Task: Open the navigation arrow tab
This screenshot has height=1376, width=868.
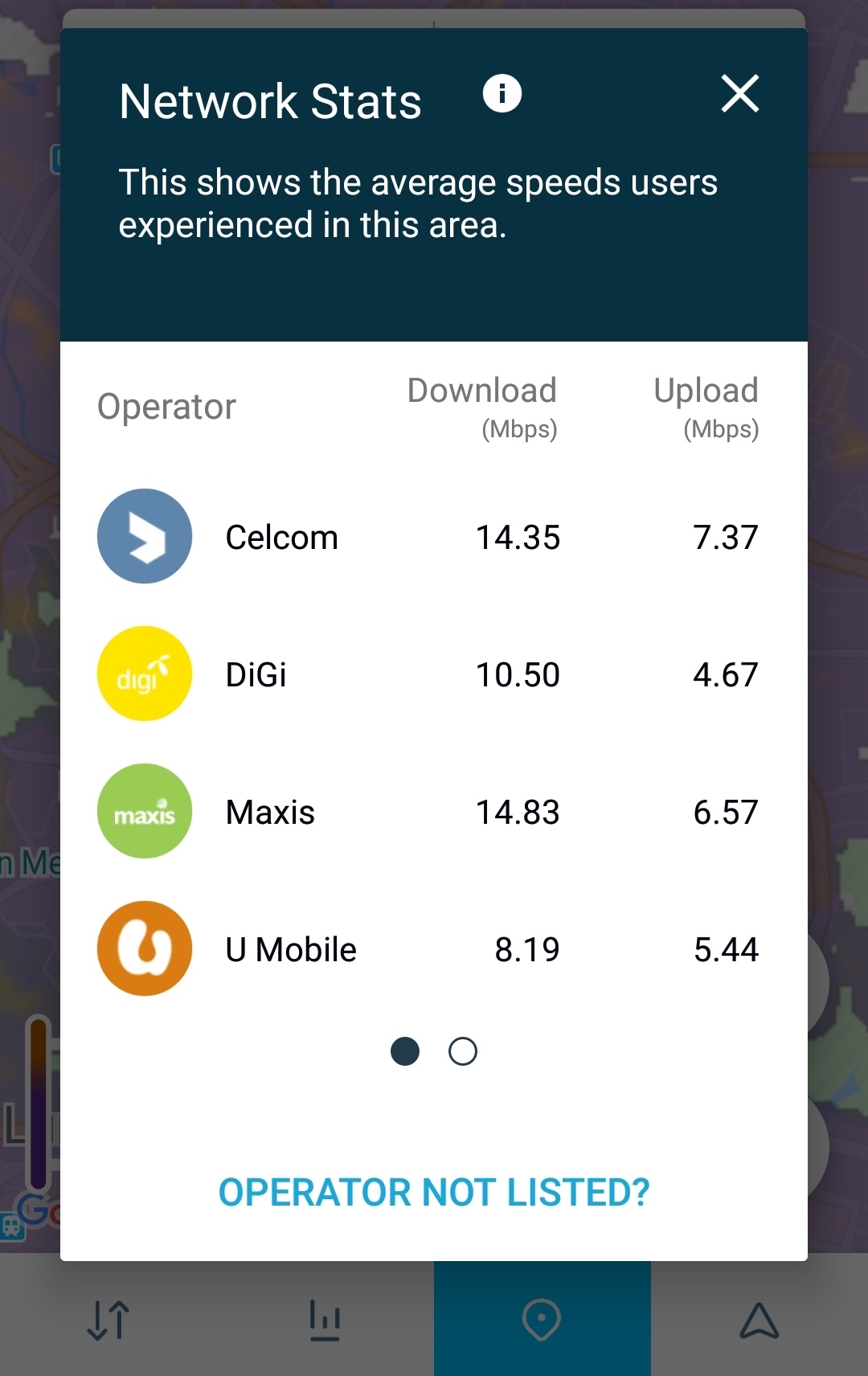Action: 759,1320
